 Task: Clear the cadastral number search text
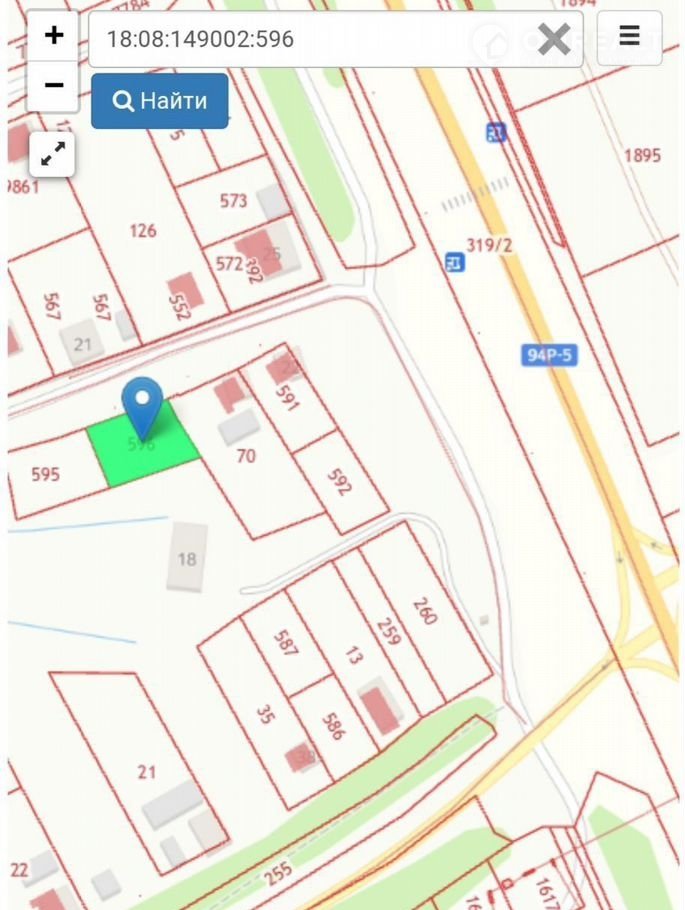(554, 40)
